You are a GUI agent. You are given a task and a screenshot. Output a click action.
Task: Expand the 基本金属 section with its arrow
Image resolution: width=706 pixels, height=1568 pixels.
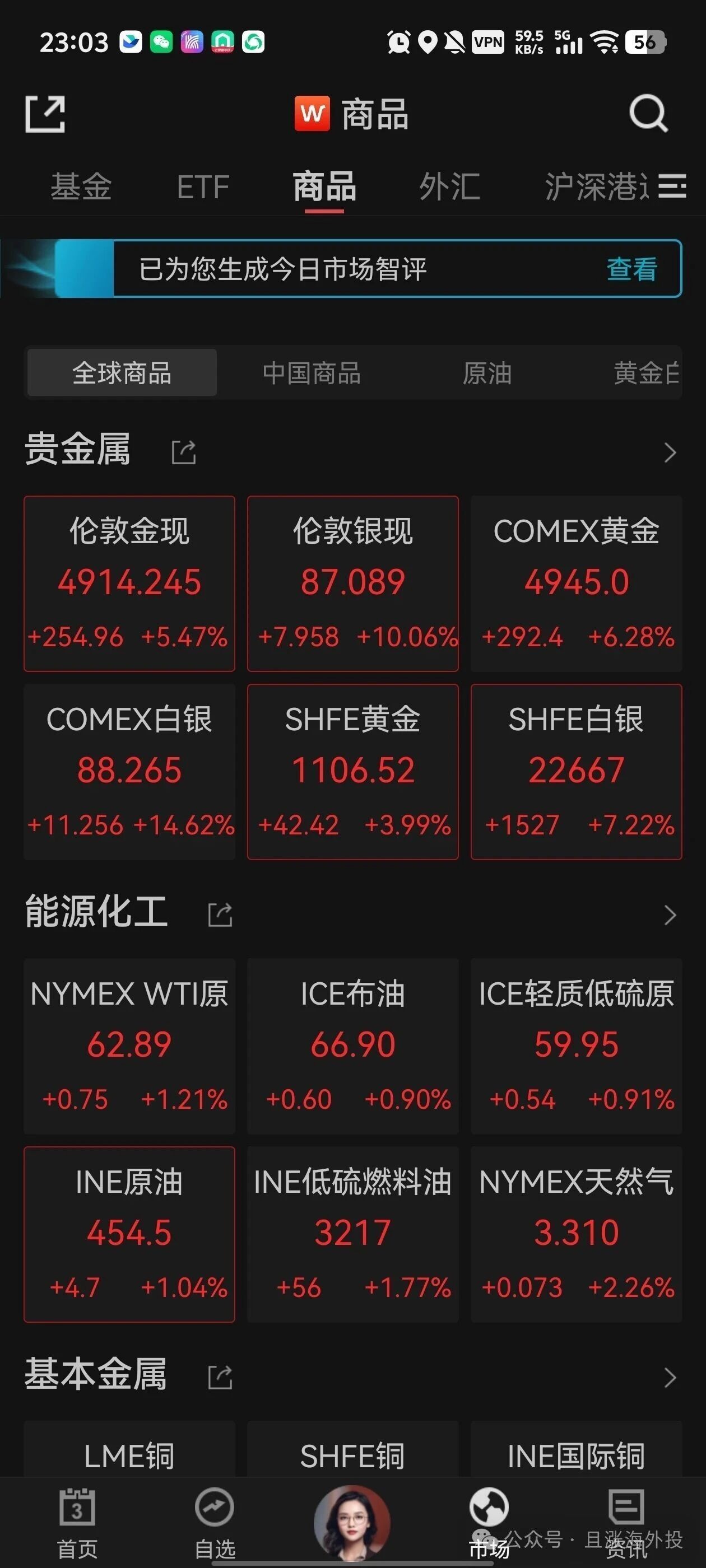point(670,1377)
